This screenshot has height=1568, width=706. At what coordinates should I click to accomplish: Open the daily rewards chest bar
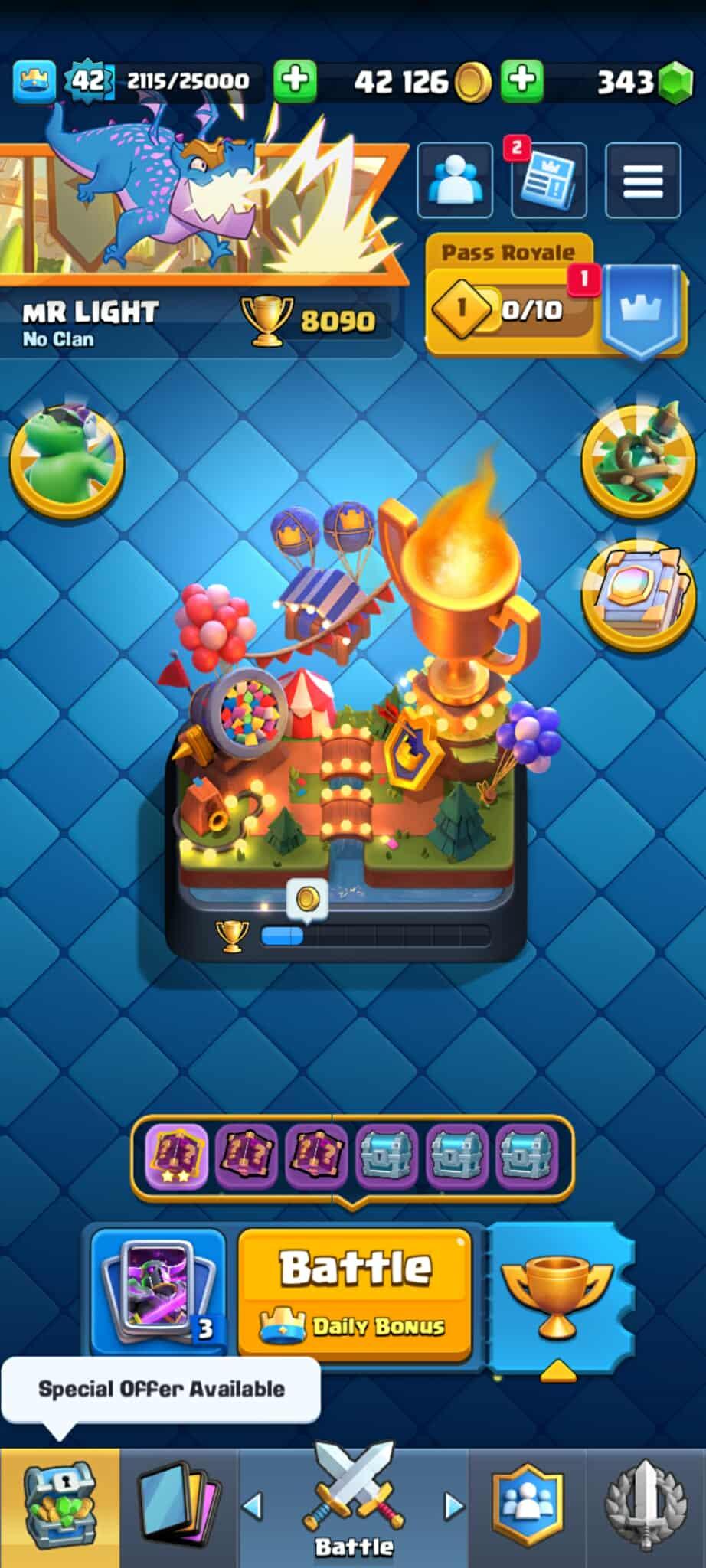pyautogui.click(x=352, y=1155)
